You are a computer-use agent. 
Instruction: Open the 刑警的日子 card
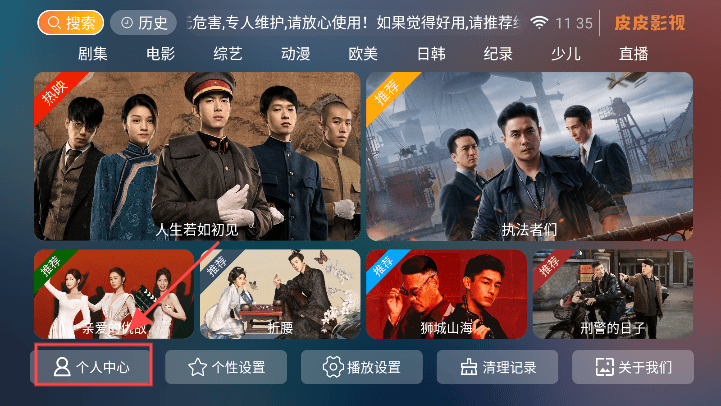[612, 294]
